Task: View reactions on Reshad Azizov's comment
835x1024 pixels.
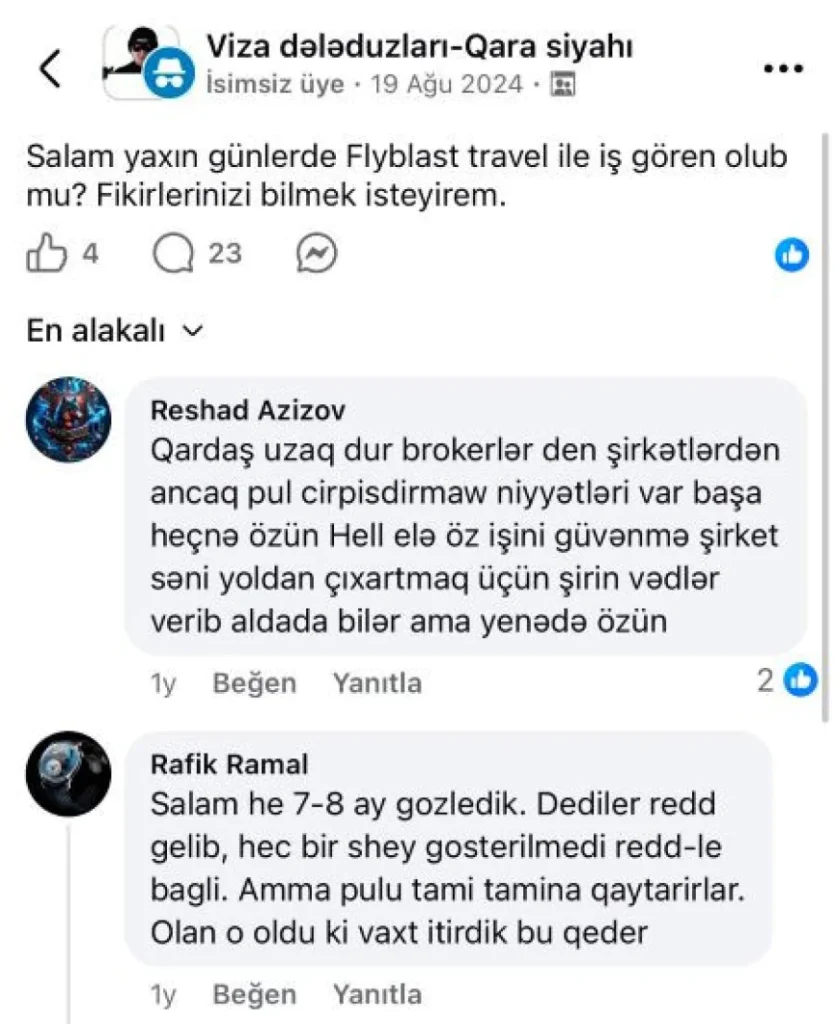Action: point(788,682)
